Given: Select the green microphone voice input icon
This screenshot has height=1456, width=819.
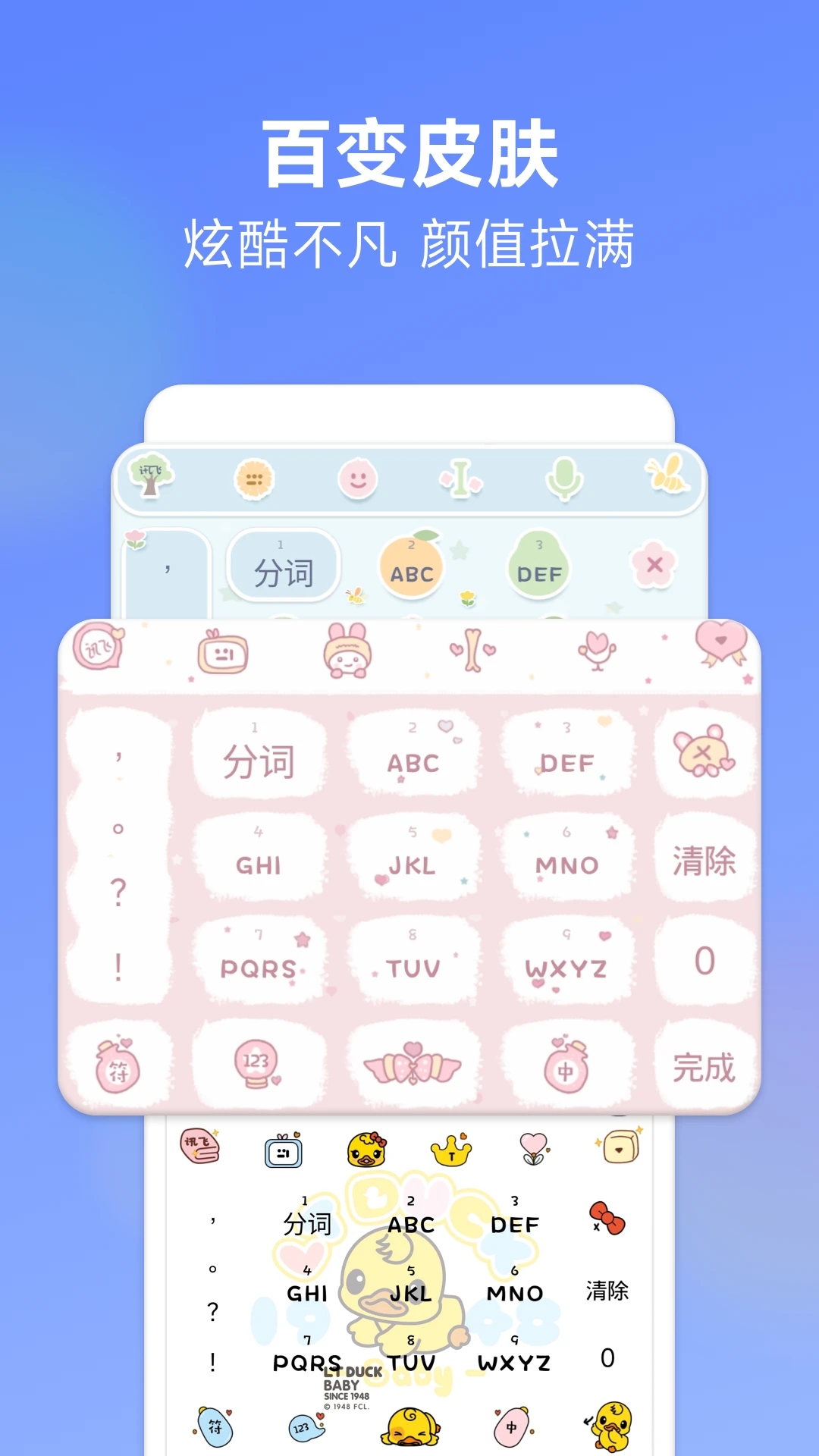Looking at the screenshot, I should 565,478.
